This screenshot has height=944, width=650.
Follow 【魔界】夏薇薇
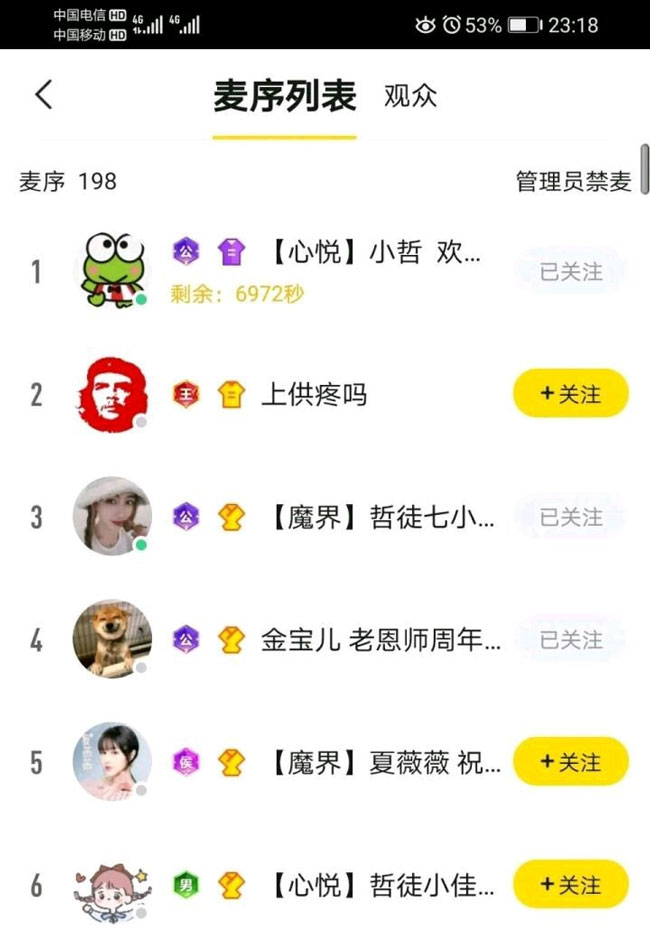(570, 763)
